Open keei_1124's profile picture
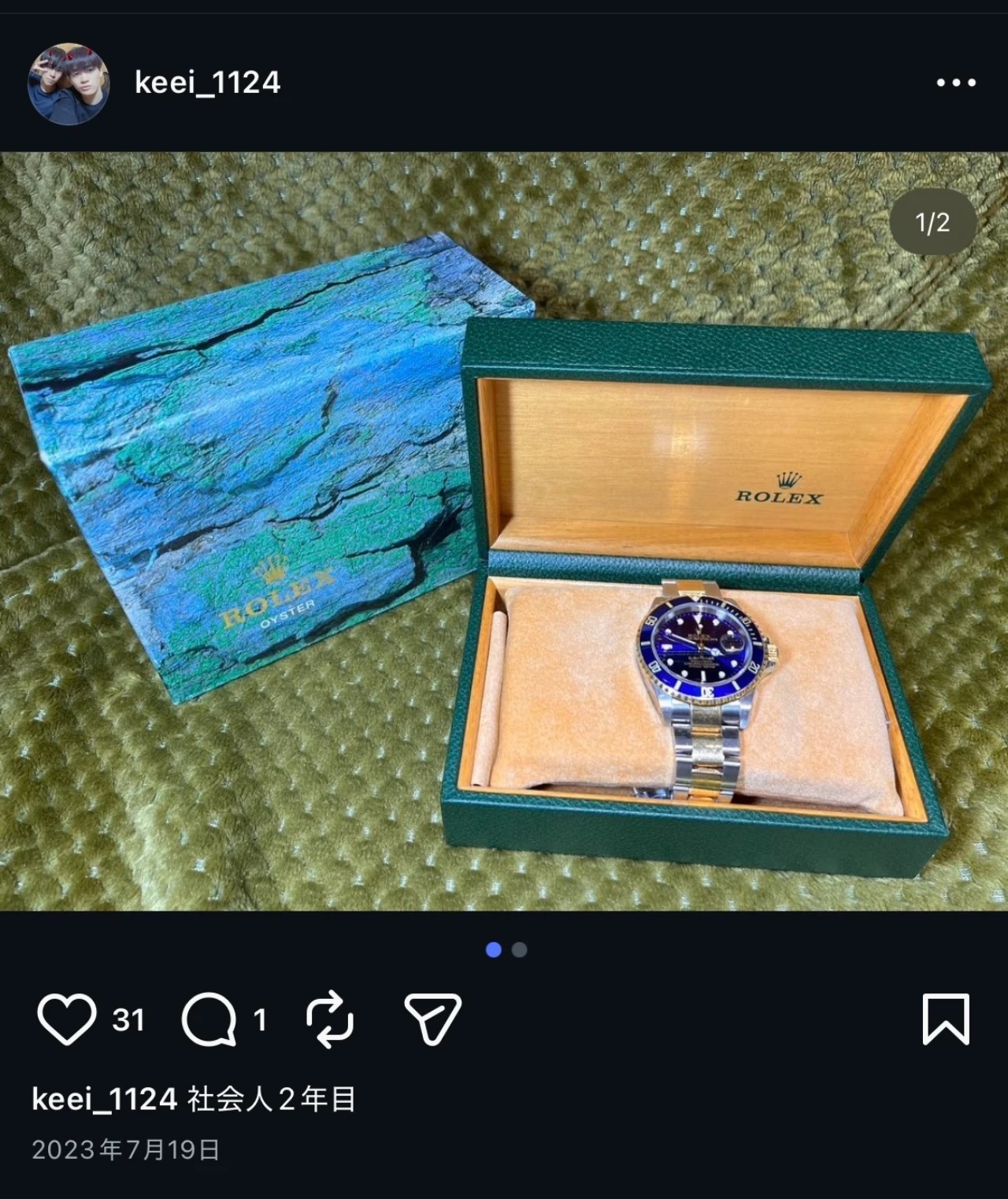 point(68,84)
